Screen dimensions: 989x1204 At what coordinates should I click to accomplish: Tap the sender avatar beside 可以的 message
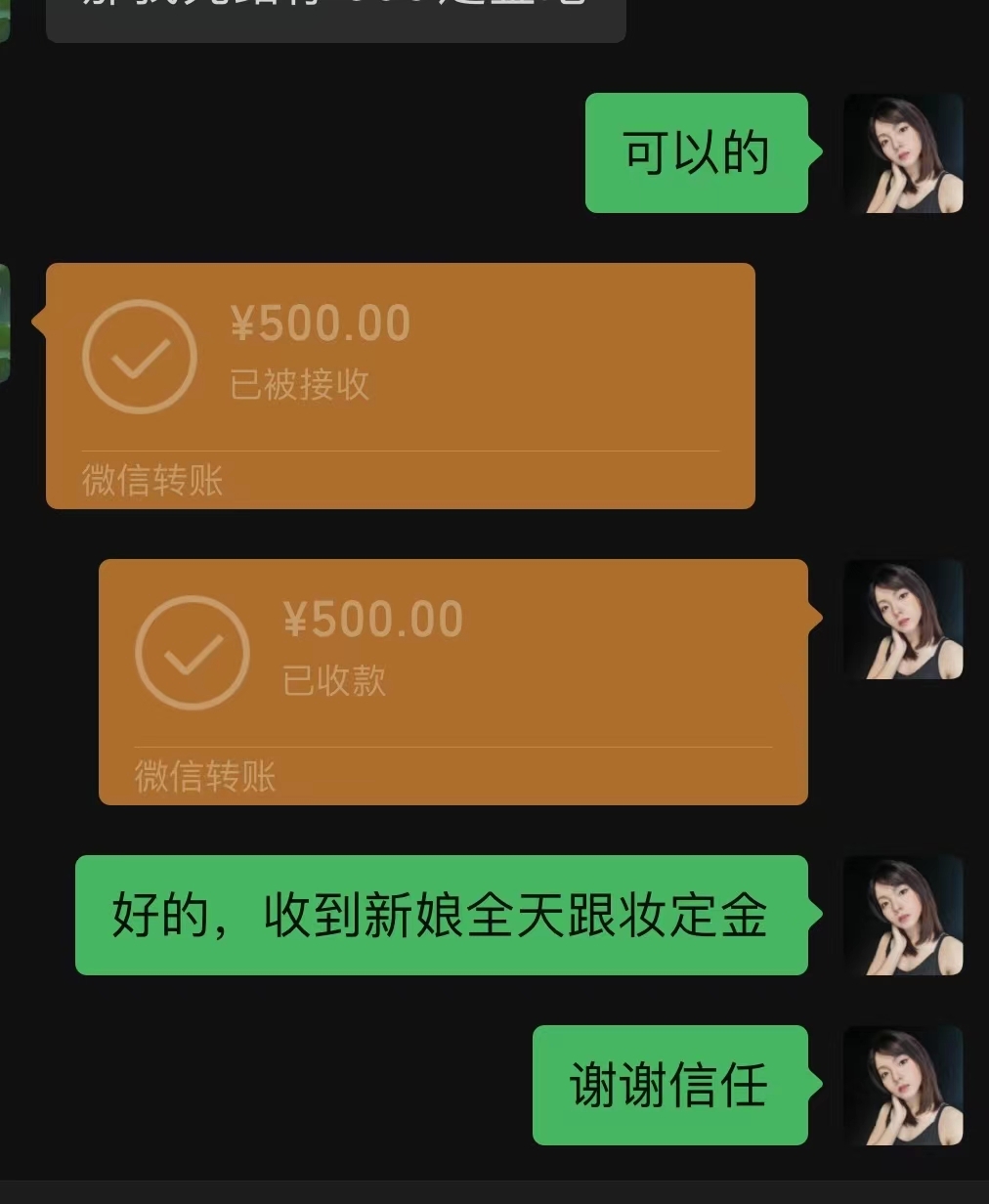click(x=902, y=153)
